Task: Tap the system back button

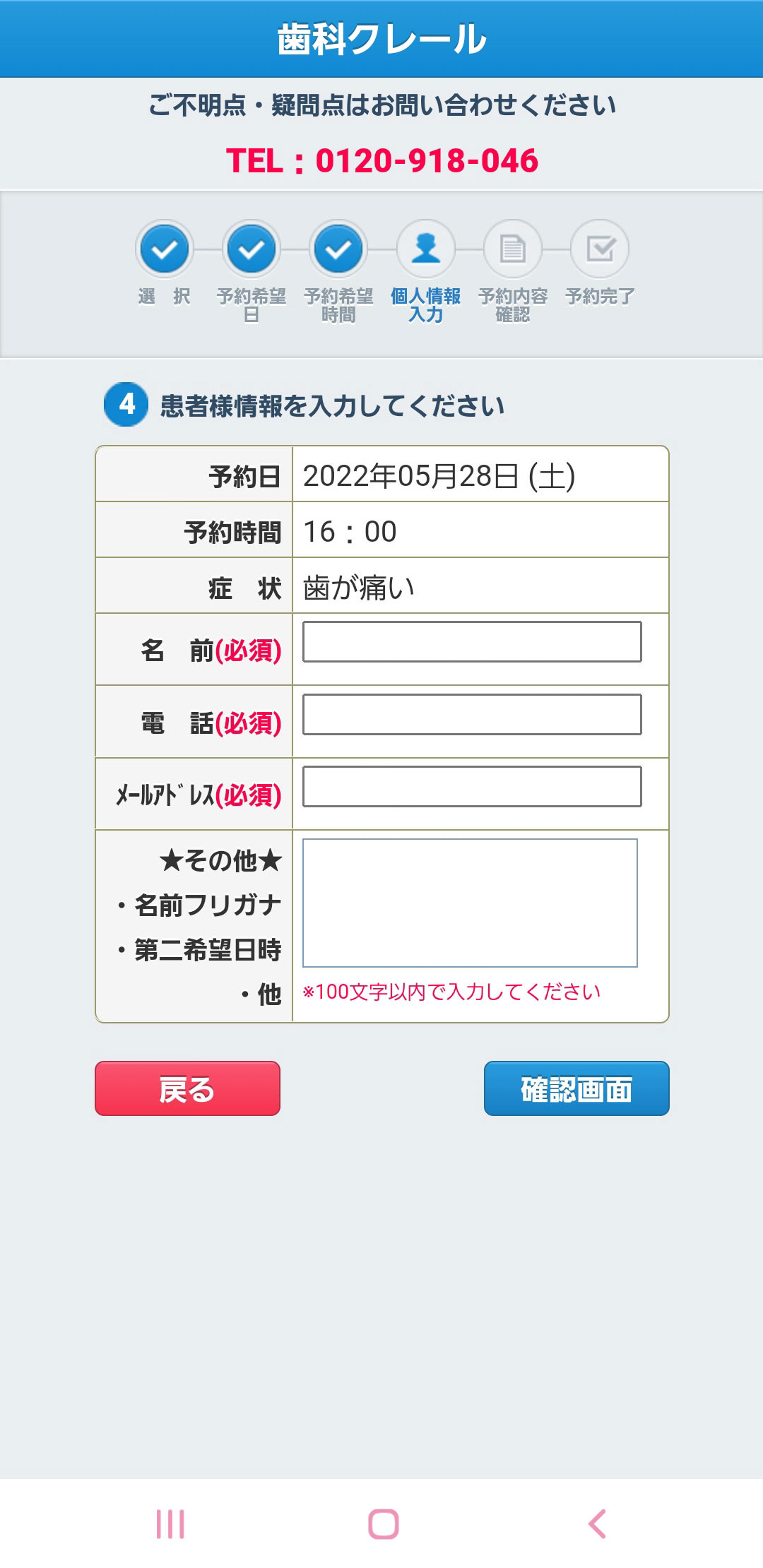Action: tap(597, 1524)
